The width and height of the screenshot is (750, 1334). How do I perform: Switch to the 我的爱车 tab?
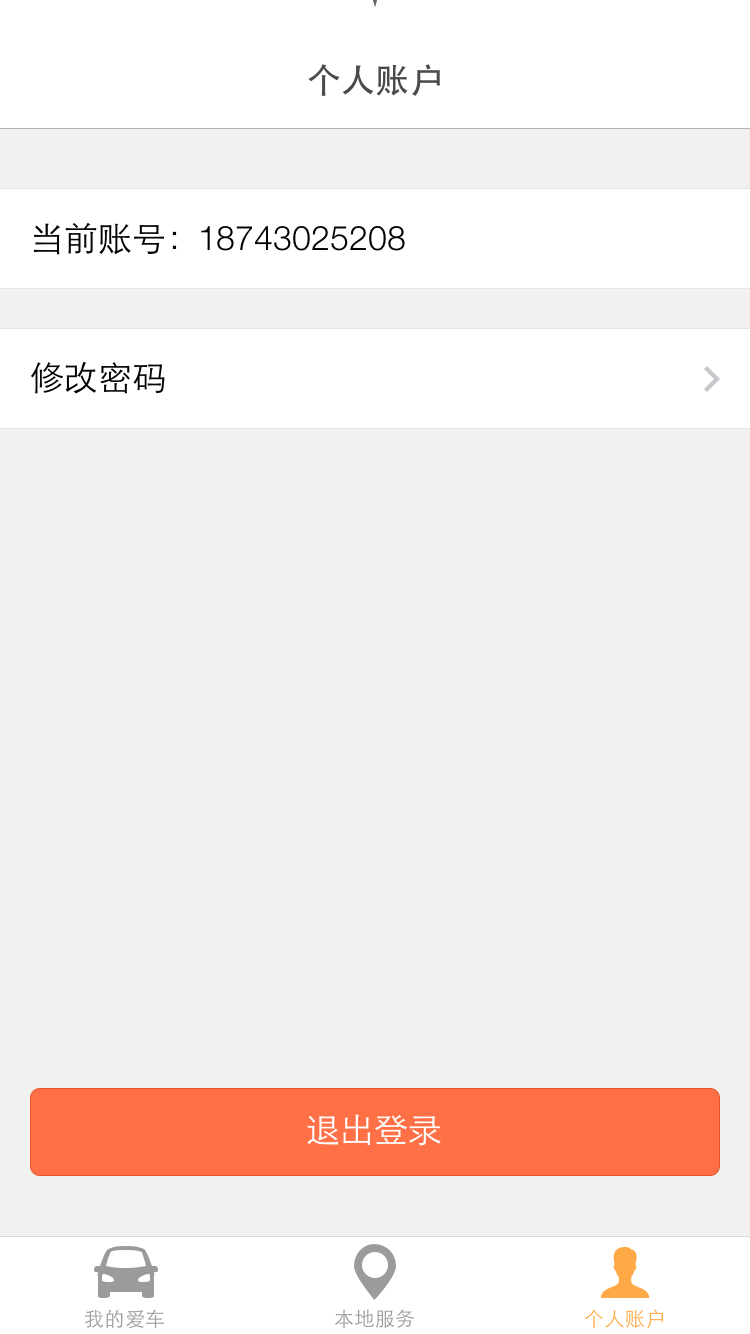click(x=124, y=1285)
